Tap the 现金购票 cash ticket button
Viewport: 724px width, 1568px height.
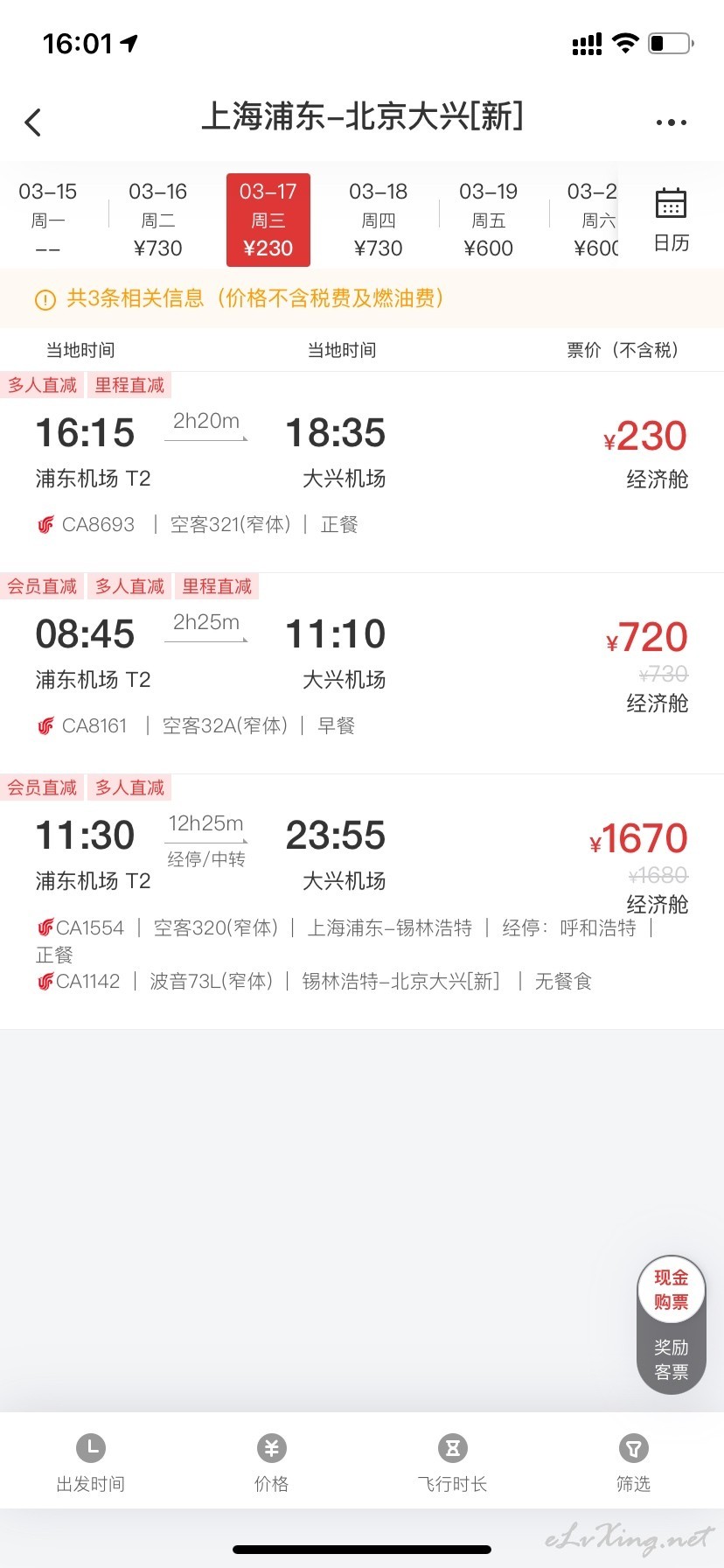672,1290
